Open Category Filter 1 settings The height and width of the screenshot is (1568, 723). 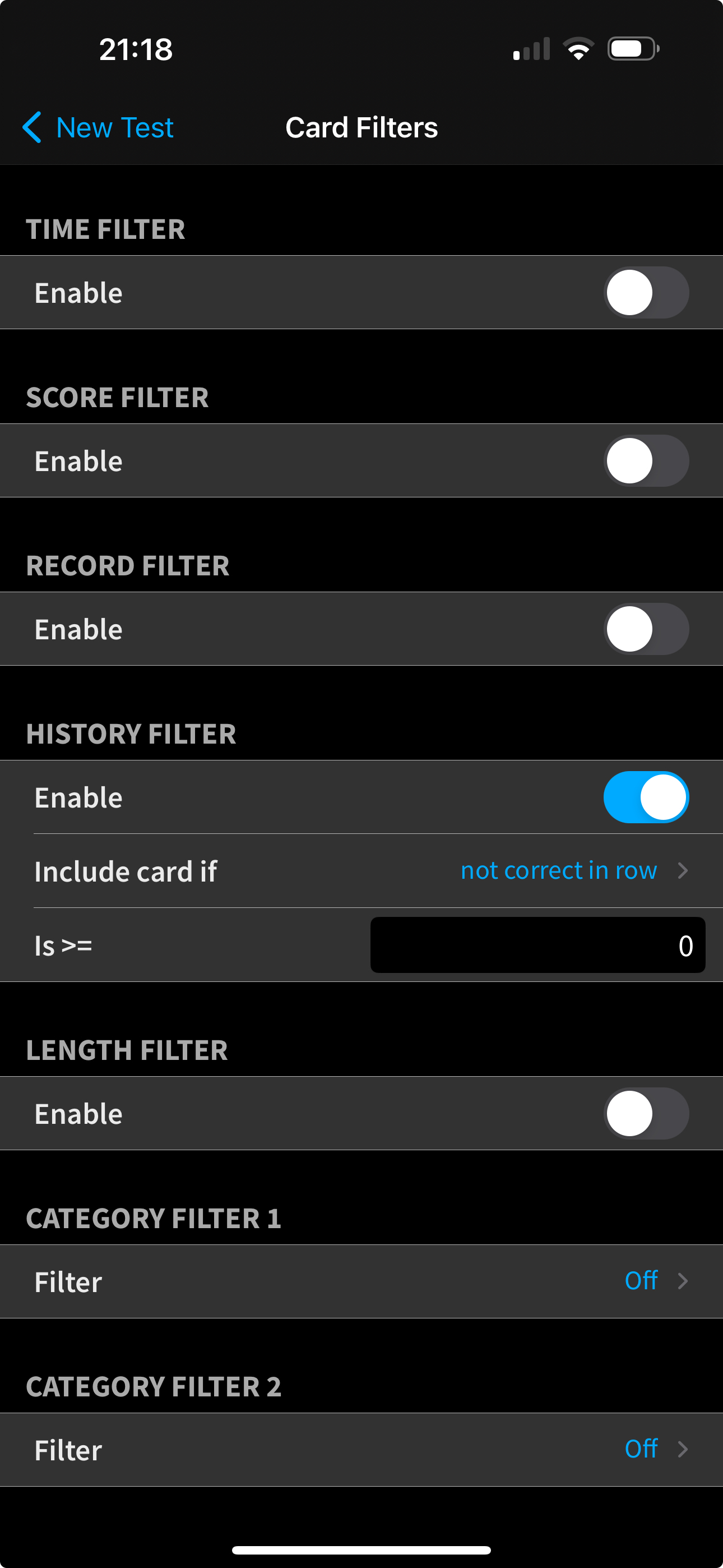click(361, 1281)
